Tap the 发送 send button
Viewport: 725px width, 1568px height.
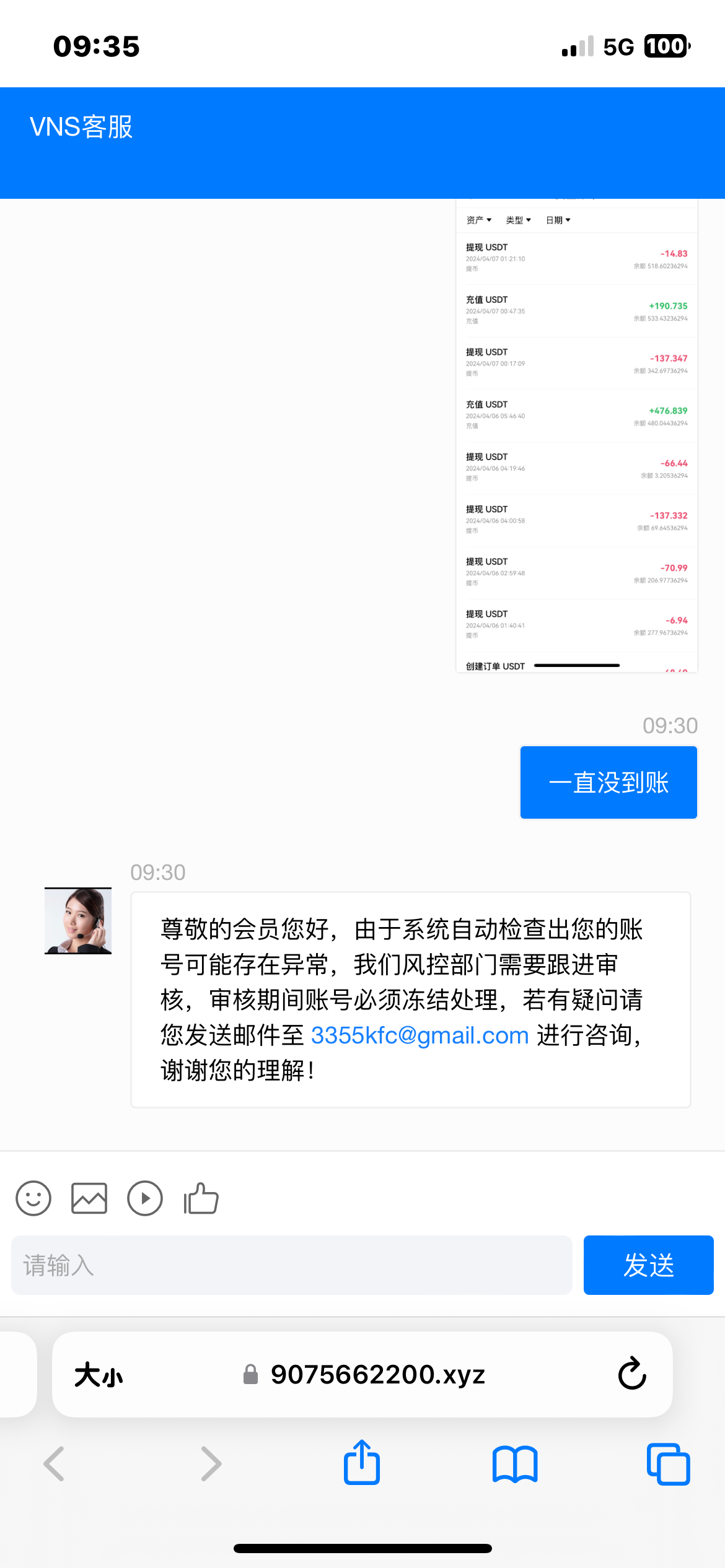648,1265
